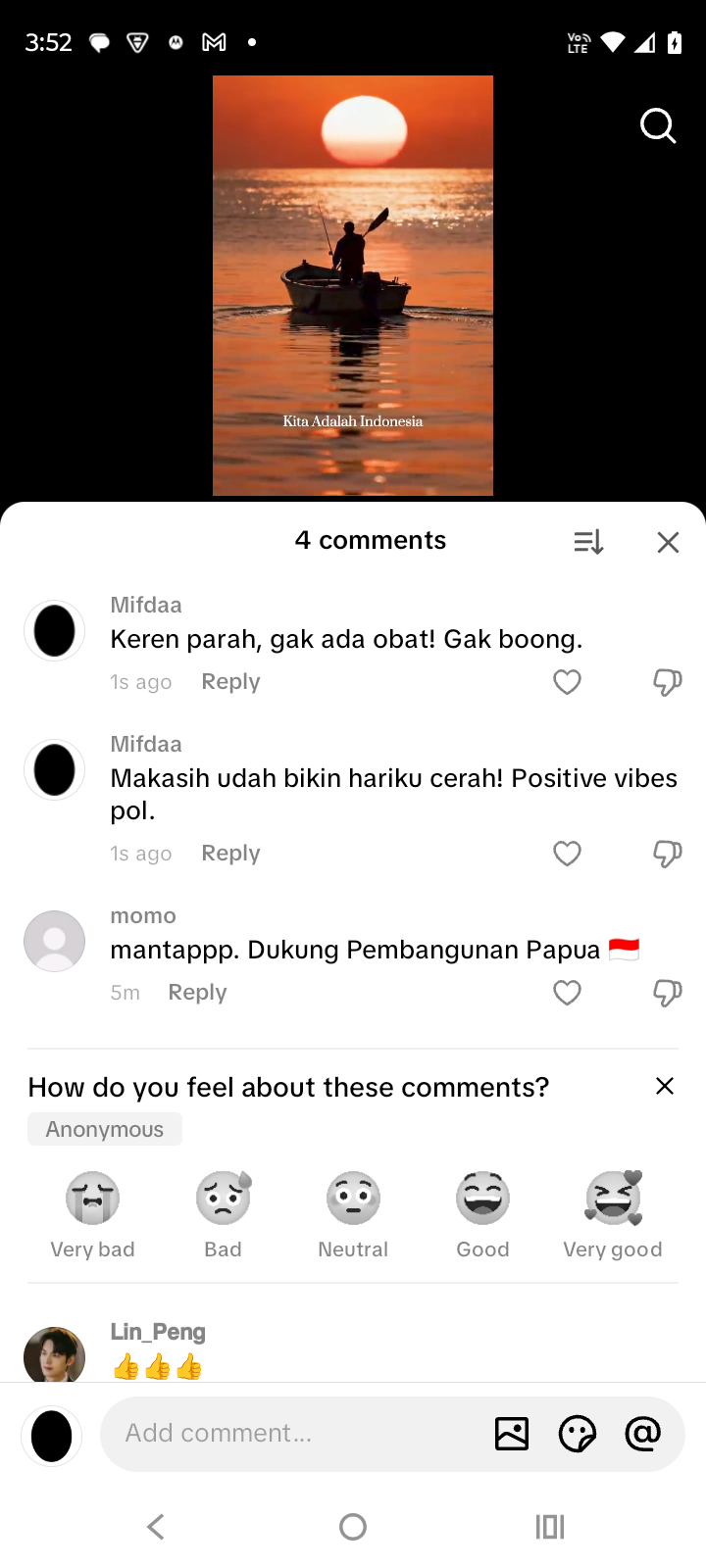This screenshot has height=1568, width=706.
Task: Focus the Add comment field
Action: (x=294, y=1434)
